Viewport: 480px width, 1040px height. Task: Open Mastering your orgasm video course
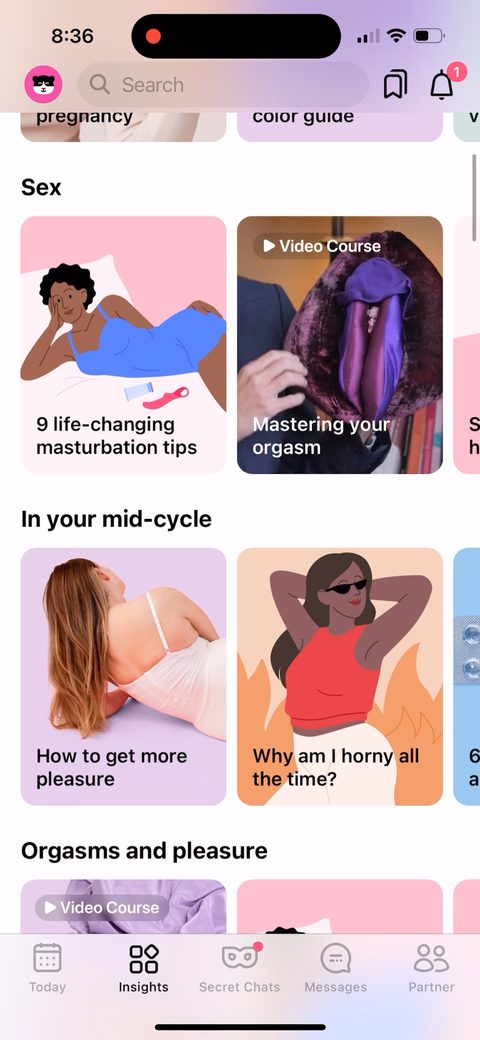(x=339, y=345)
